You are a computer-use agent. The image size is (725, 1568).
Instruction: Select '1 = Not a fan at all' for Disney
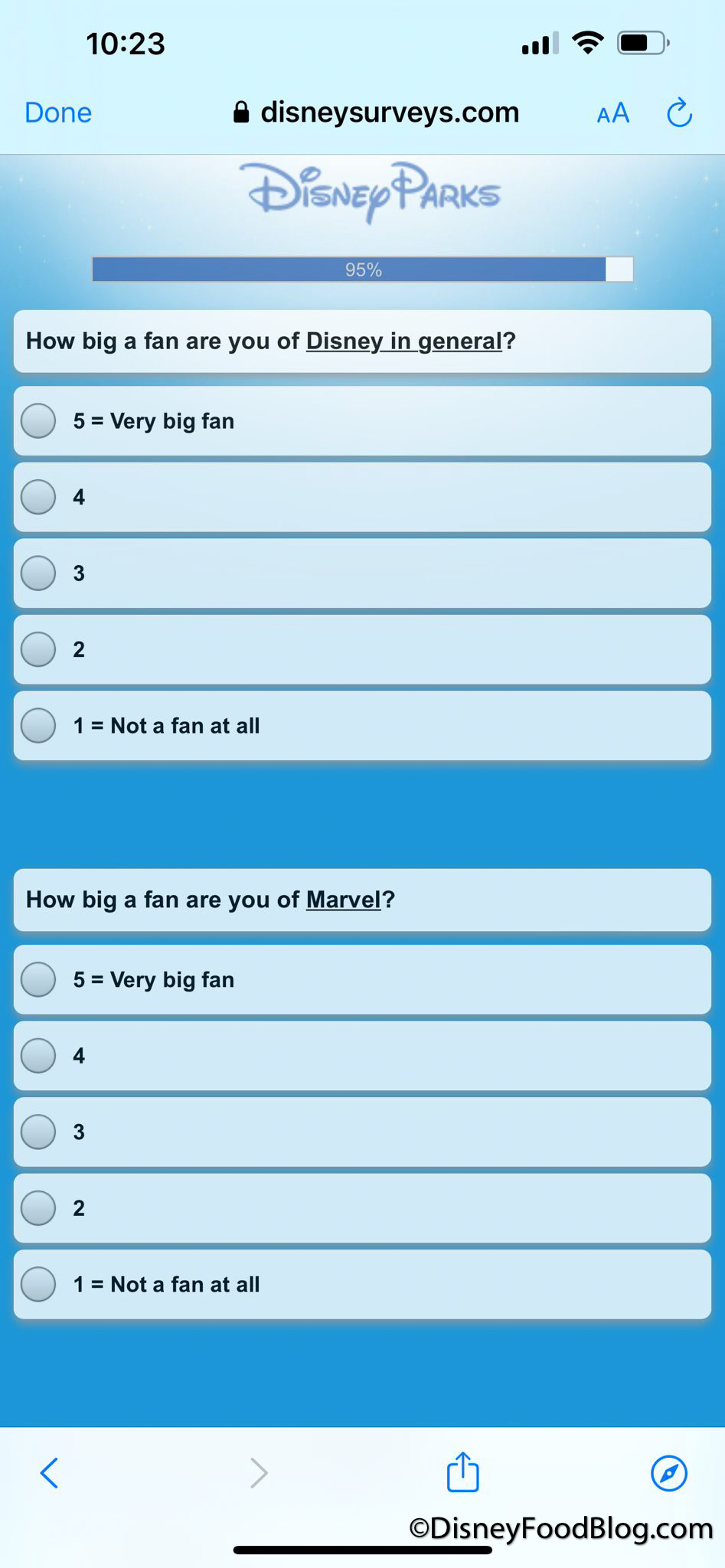pos(38,725)
